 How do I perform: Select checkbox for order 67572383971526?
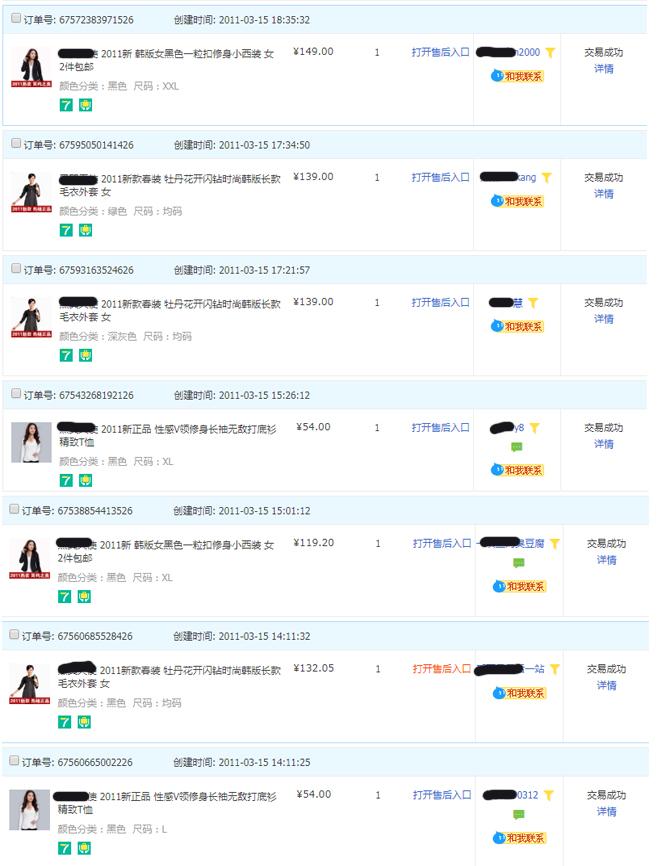[15, 18]
